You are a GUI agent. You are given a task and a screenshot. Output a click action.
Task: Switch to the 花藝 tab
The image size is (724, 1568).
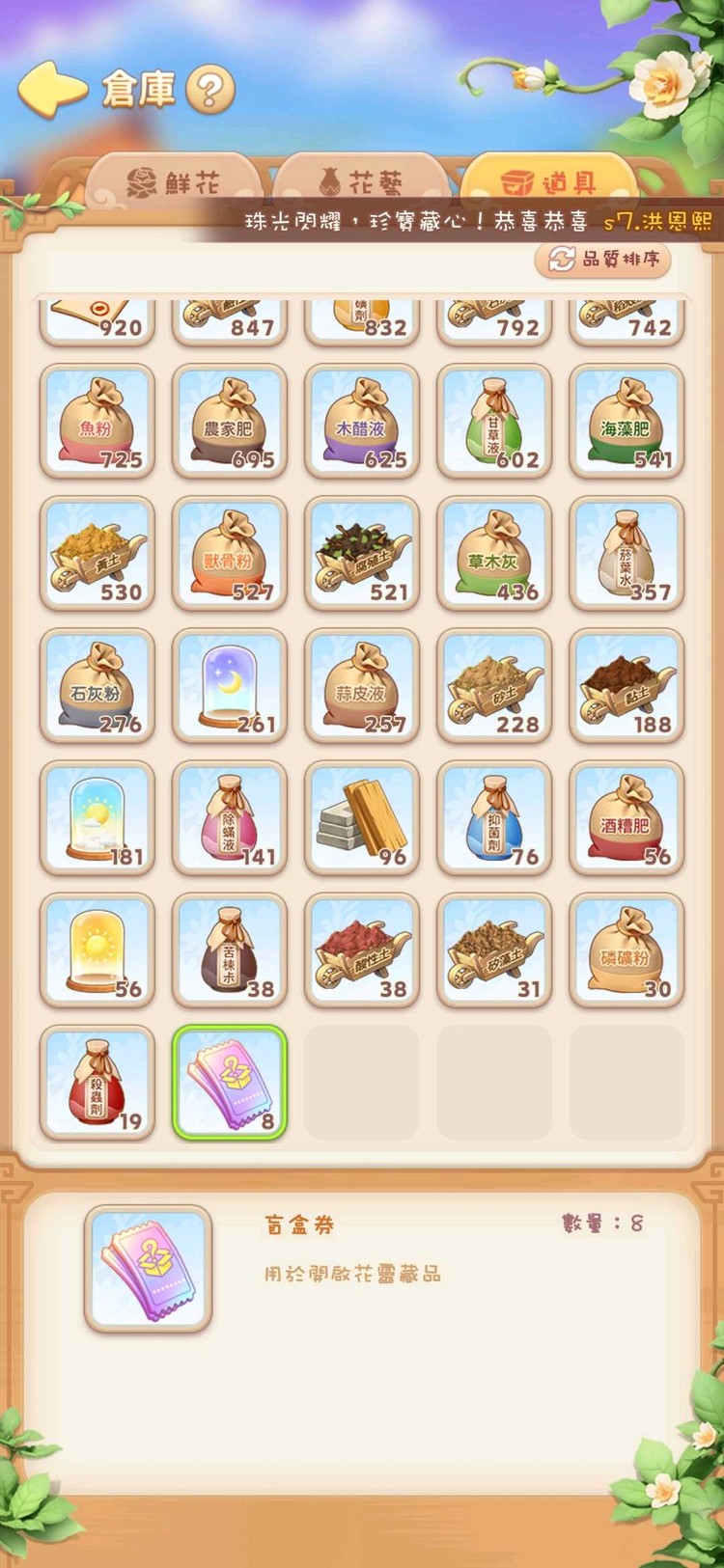coord(363,181)
